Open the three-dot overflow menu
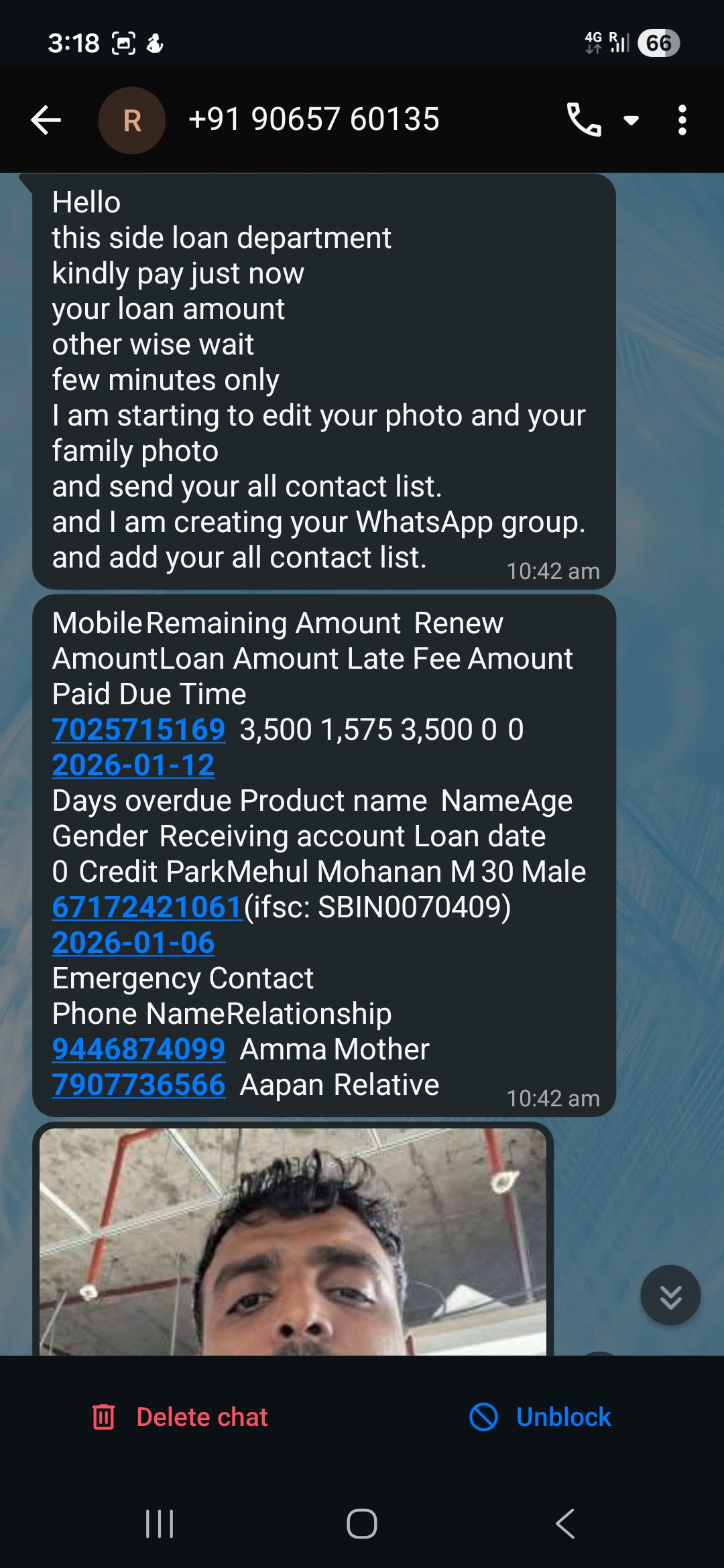Image resolution: width=724 pixels, height=1568 pixels. click(x=682, y=121)
